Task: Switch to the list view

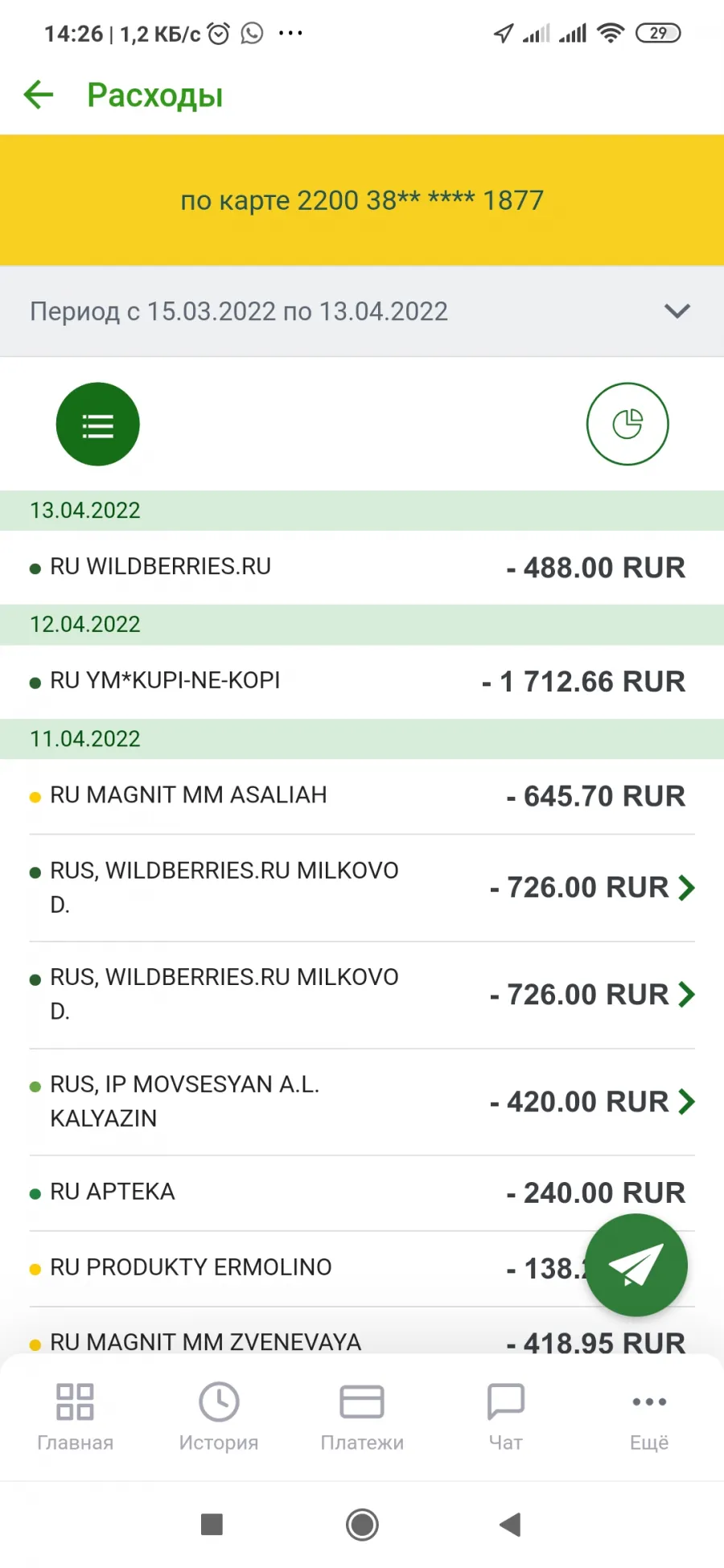Action: [97, 424]
